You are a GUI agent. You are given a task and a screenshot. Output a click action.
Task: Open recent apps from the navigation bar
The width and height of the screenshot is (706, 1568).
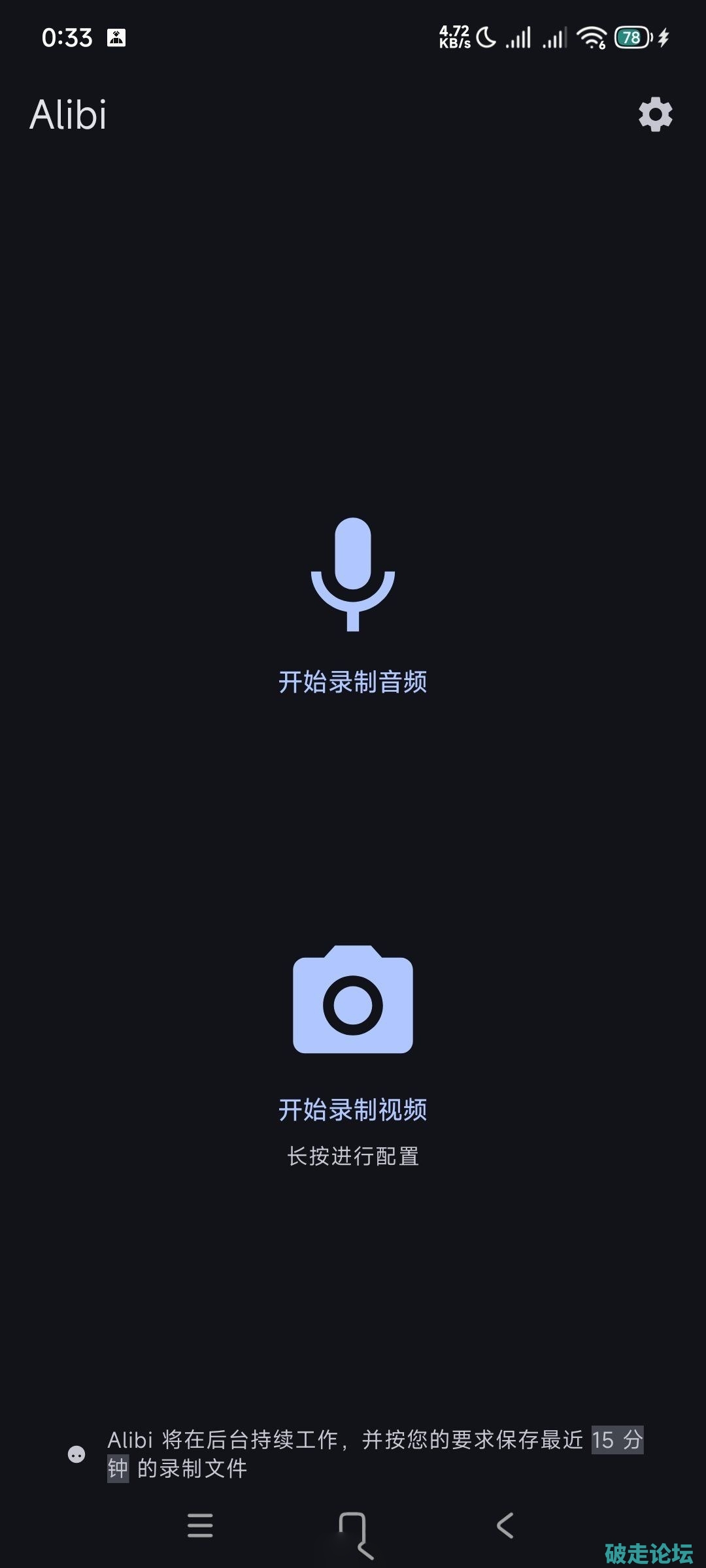(200, 1526)
